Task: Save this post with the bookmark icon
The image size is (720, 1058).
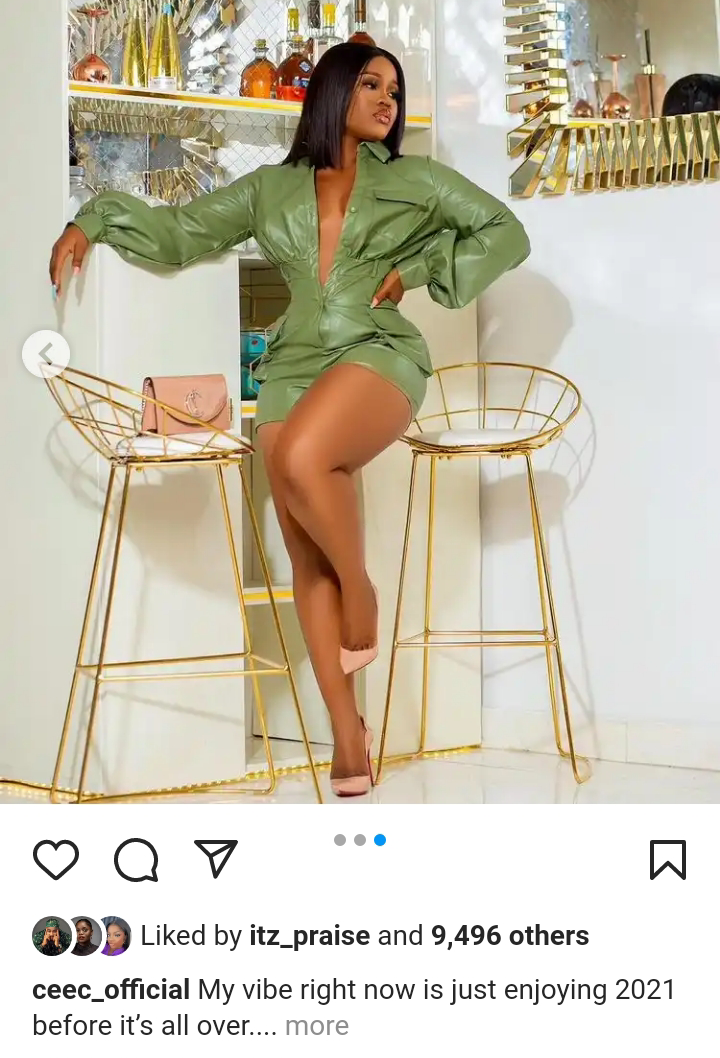Action: click(x=667, y=859)
